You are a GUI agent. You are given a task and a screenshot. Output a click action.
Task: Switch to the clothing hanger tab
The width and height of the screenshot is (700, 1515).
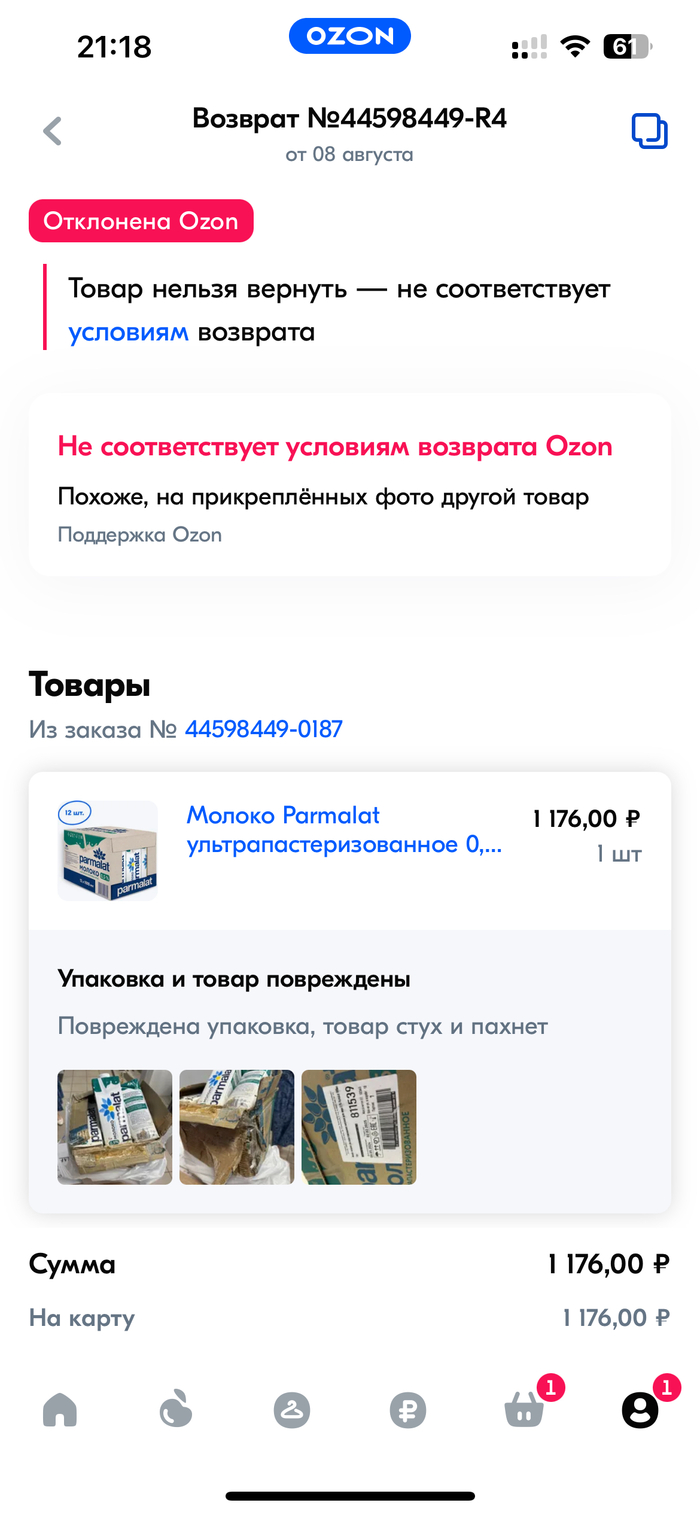(x=292, y=1410)
